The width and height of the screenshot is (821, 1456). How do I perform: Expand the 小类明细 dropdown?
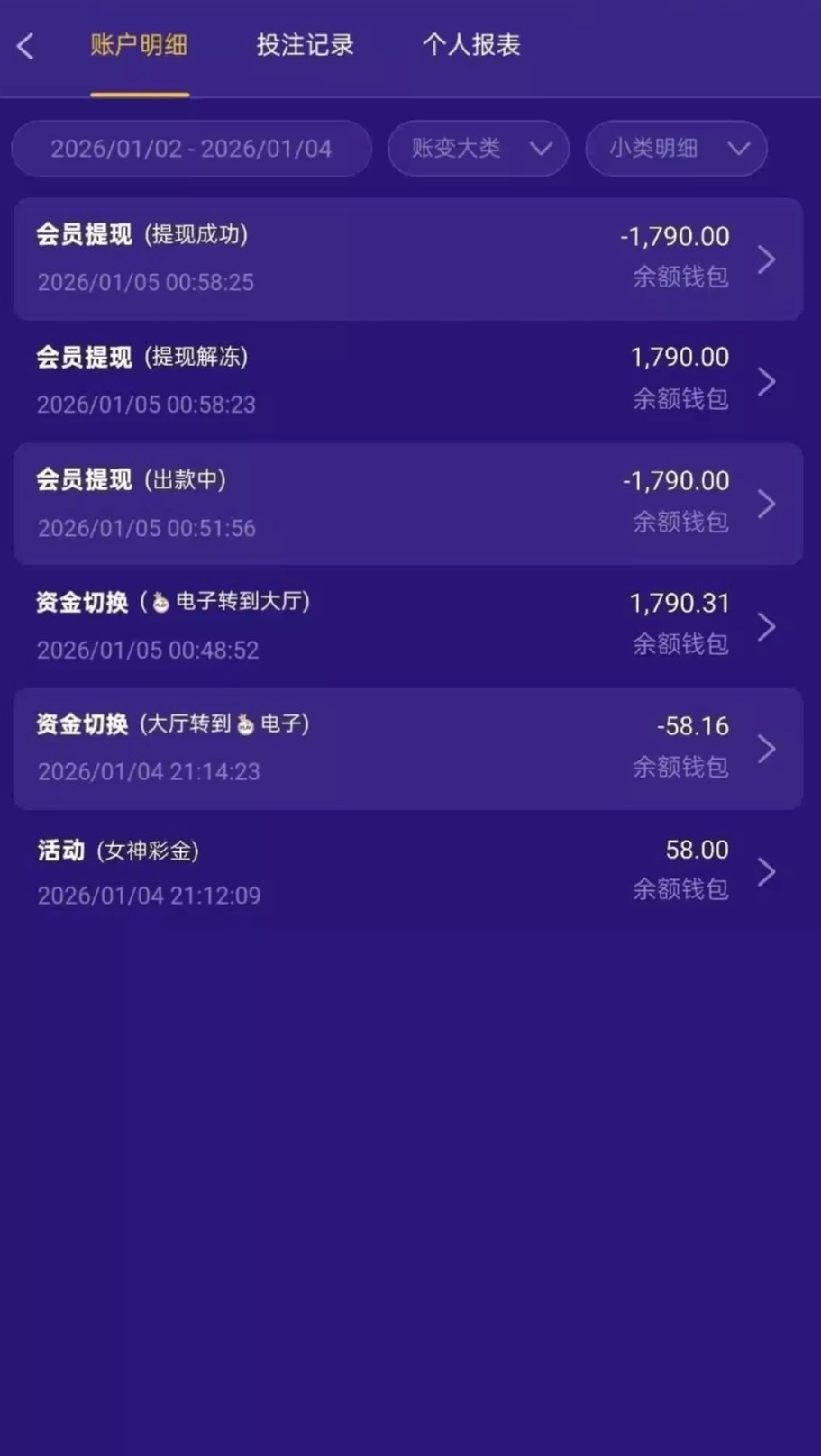click(x=676, y=149)
